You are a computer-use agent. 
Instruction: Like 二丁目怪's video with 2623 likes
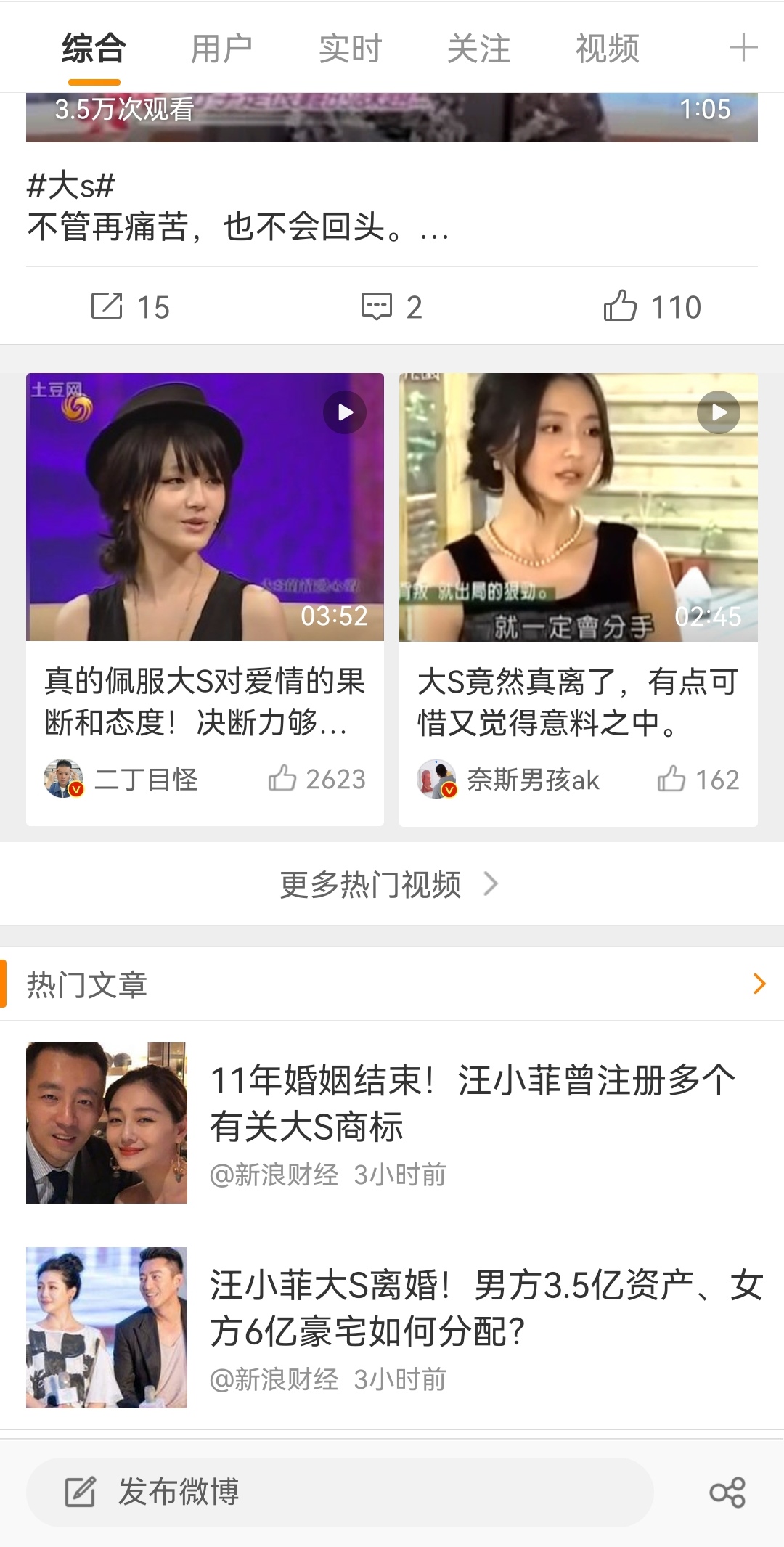point(317,779)
